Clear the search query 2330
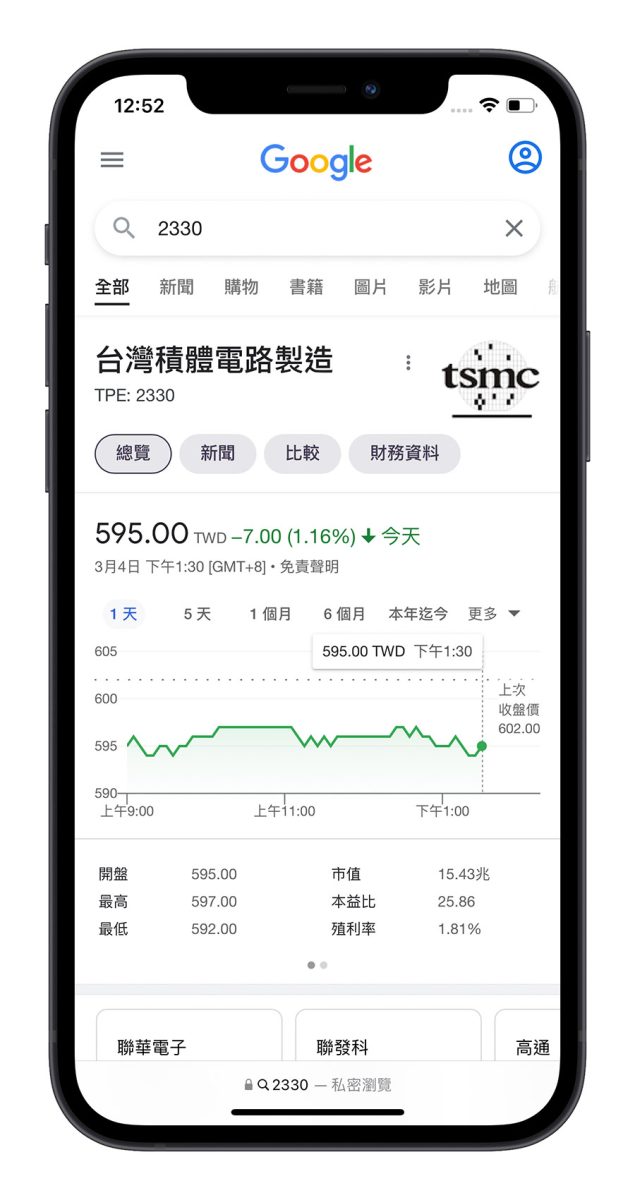Image resolution: width=635 pixels, height=1200 pixels. click(513, 229)
